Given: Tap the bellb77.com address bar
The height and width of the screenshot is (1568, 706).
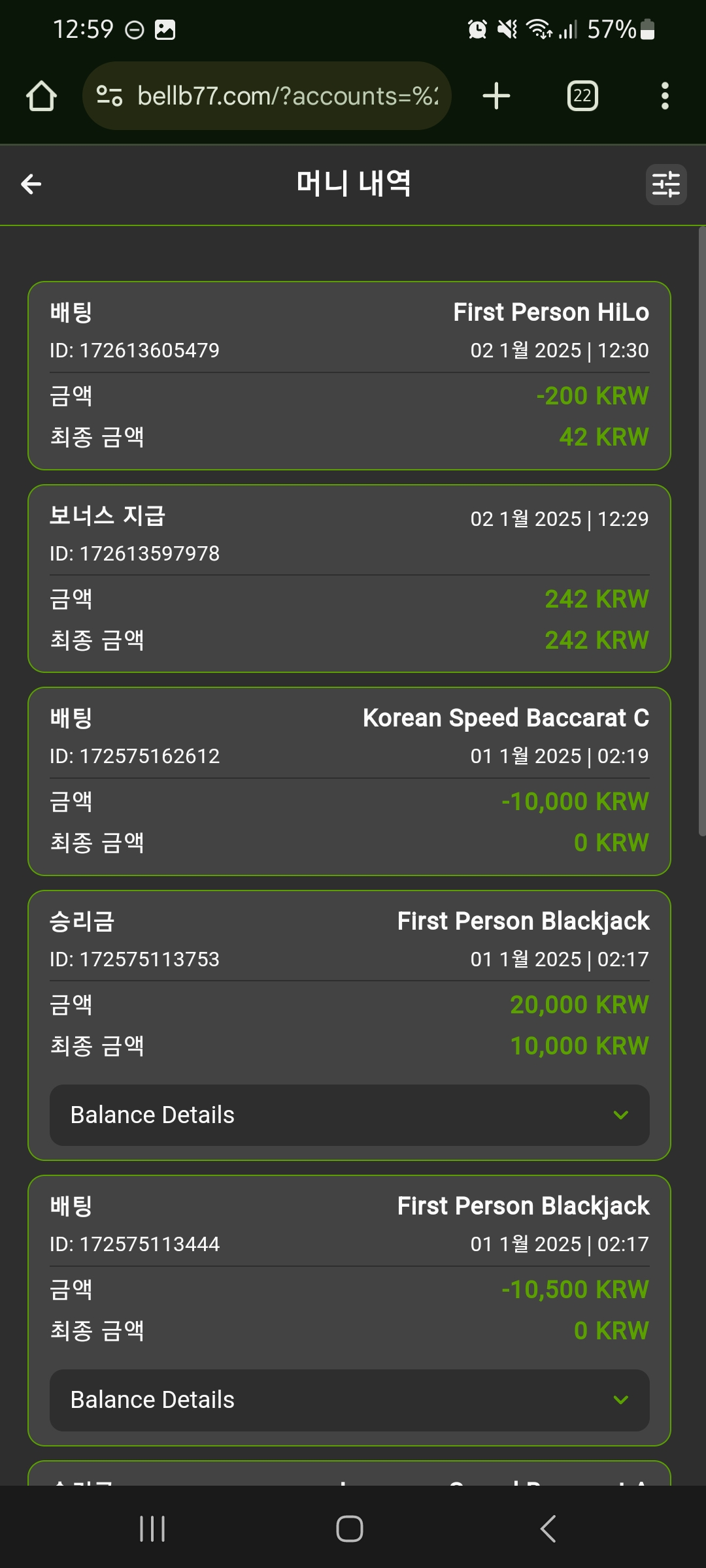Looking at the screenshot, I should pos(267,96).
